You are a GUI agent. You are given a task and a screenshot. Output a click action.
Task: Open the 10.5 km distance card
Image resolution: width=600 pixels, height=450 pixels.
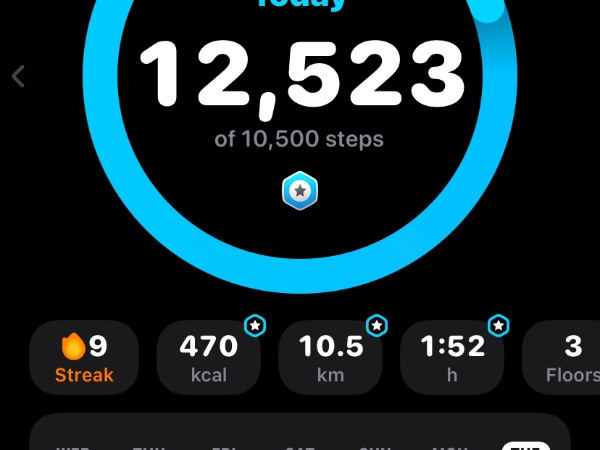coord(331,358)
